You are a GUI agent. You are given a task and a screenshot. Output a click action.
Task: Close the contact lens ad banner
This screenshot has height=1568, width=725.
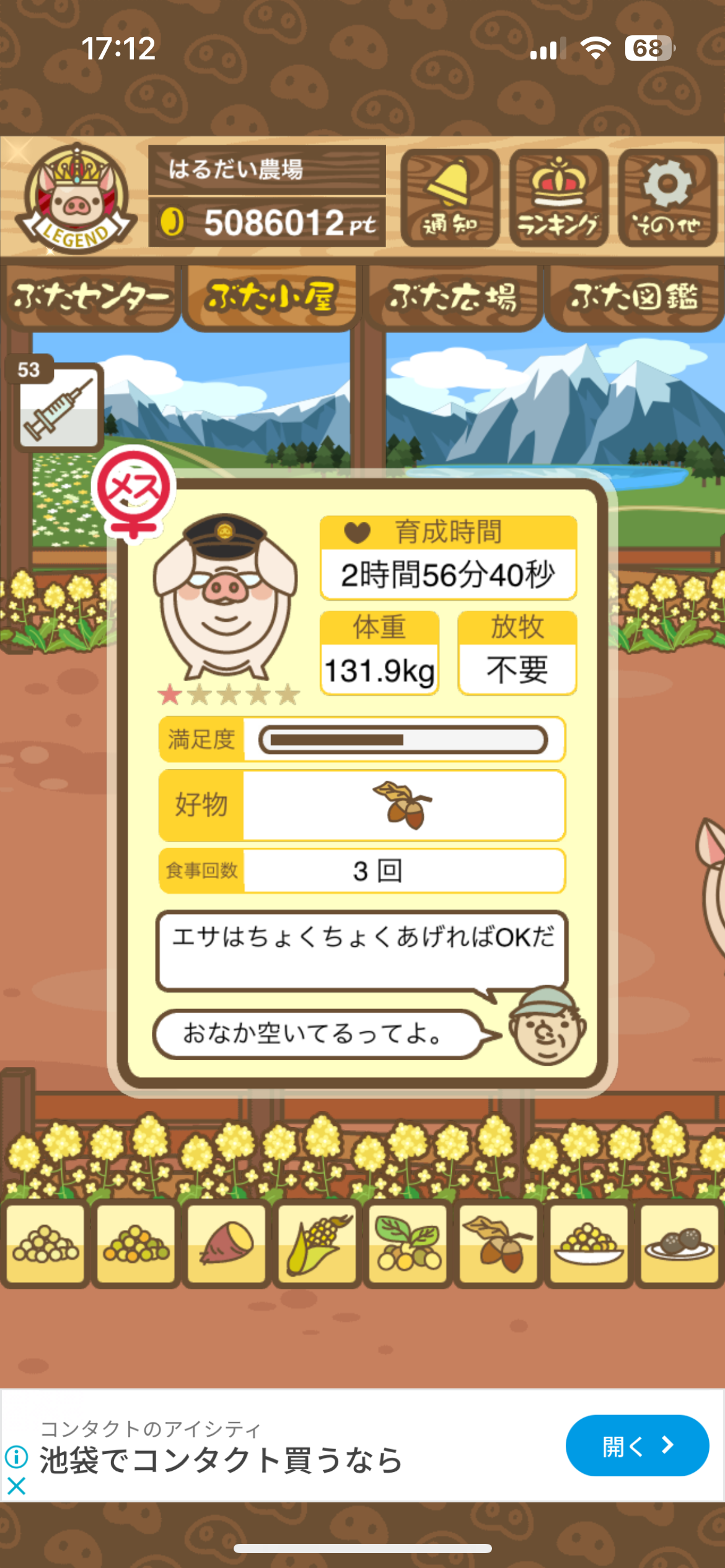[x=17, y=1486]
